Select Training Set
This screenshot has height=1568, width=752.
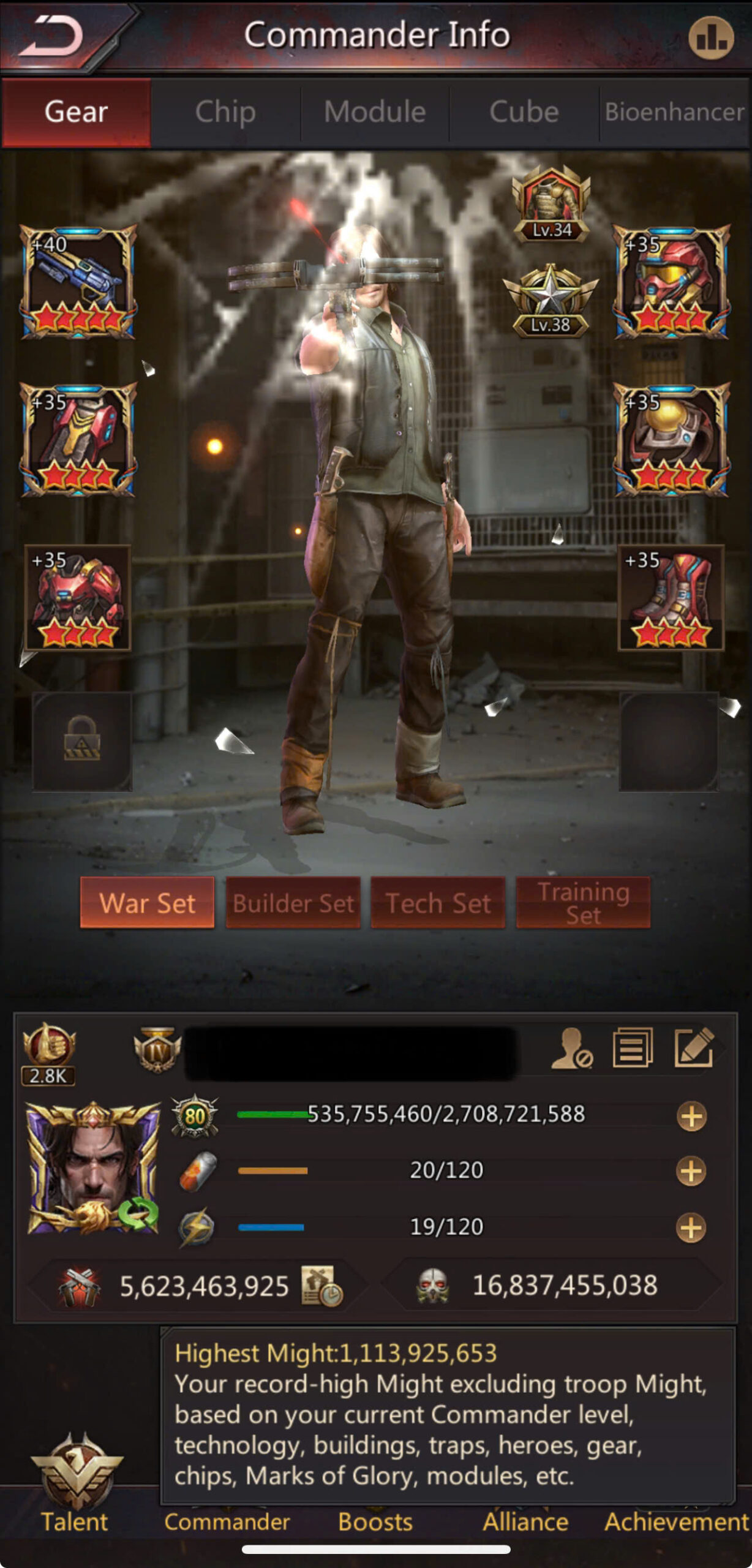[583, 903]
